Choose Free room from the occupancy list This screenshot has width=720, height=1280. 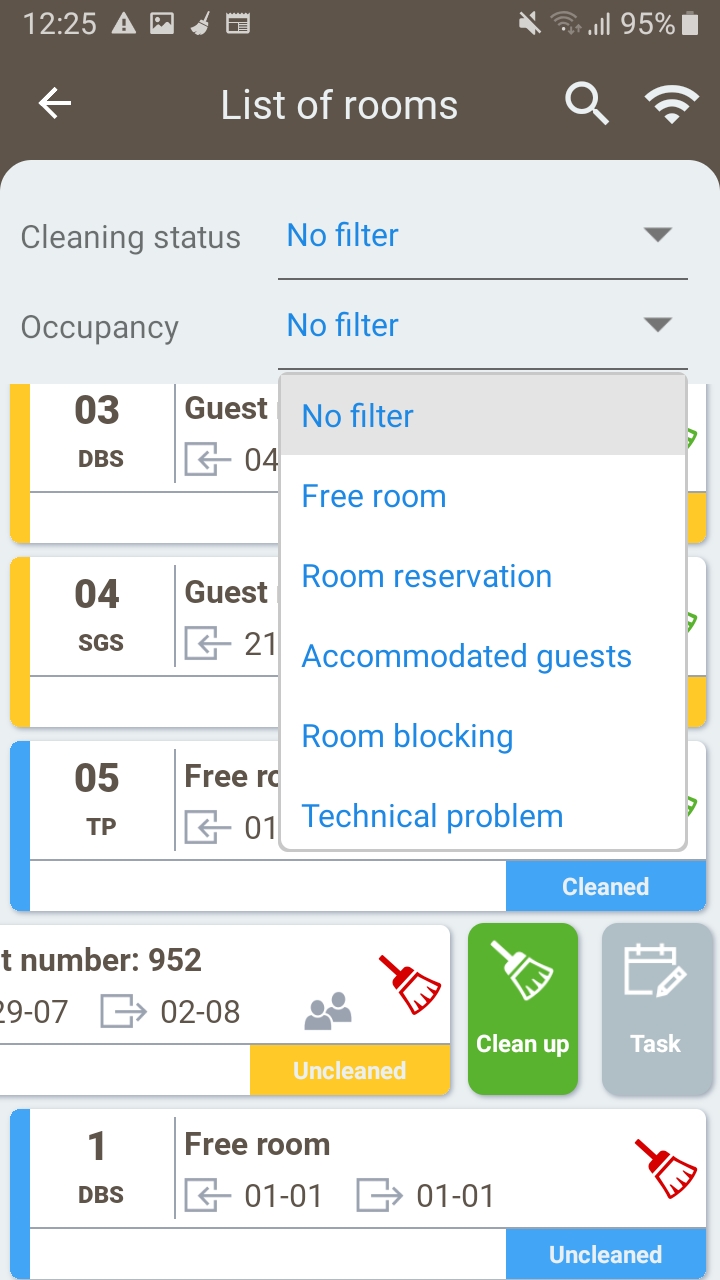[373, 495]
